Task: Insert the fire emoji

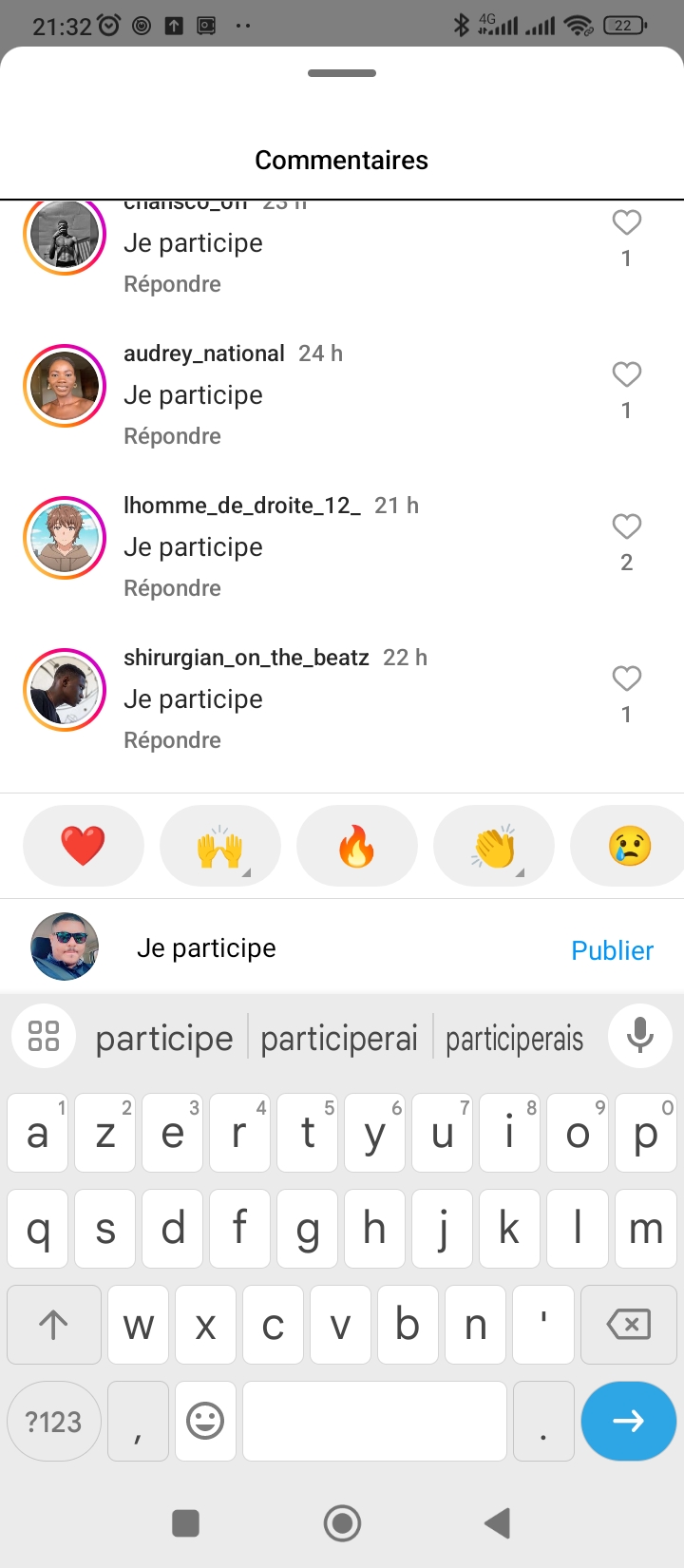Action: click(356, 846)
